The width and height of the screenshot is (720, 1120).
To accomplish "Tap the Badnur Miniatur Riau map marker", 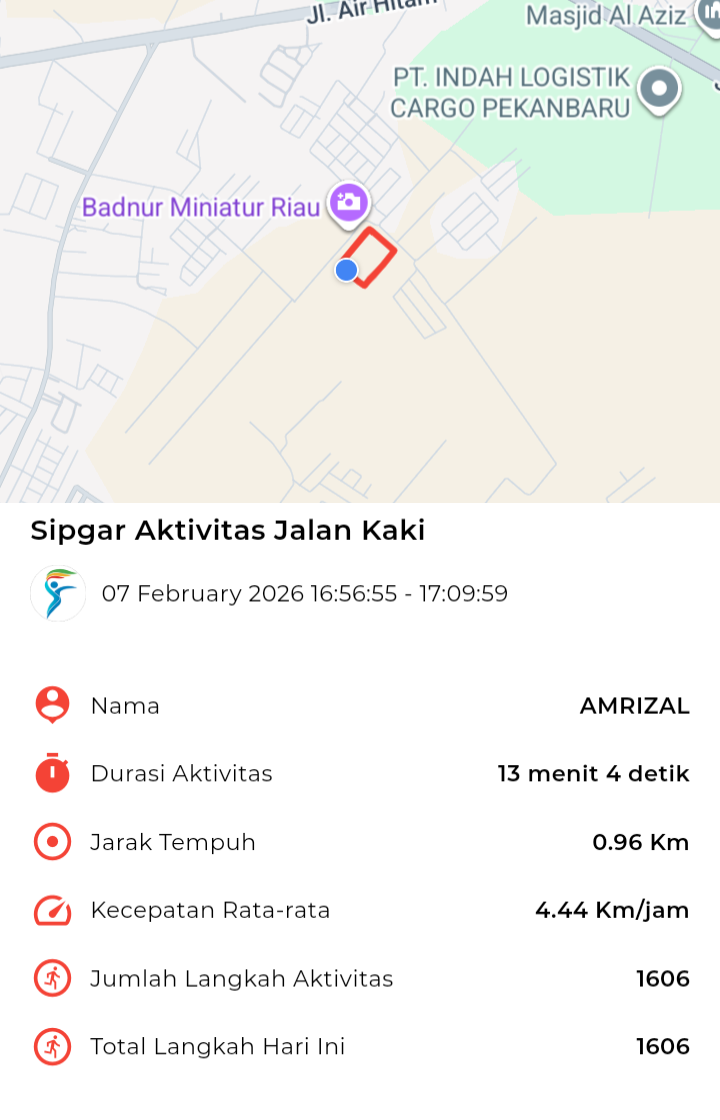I will 349,202.
